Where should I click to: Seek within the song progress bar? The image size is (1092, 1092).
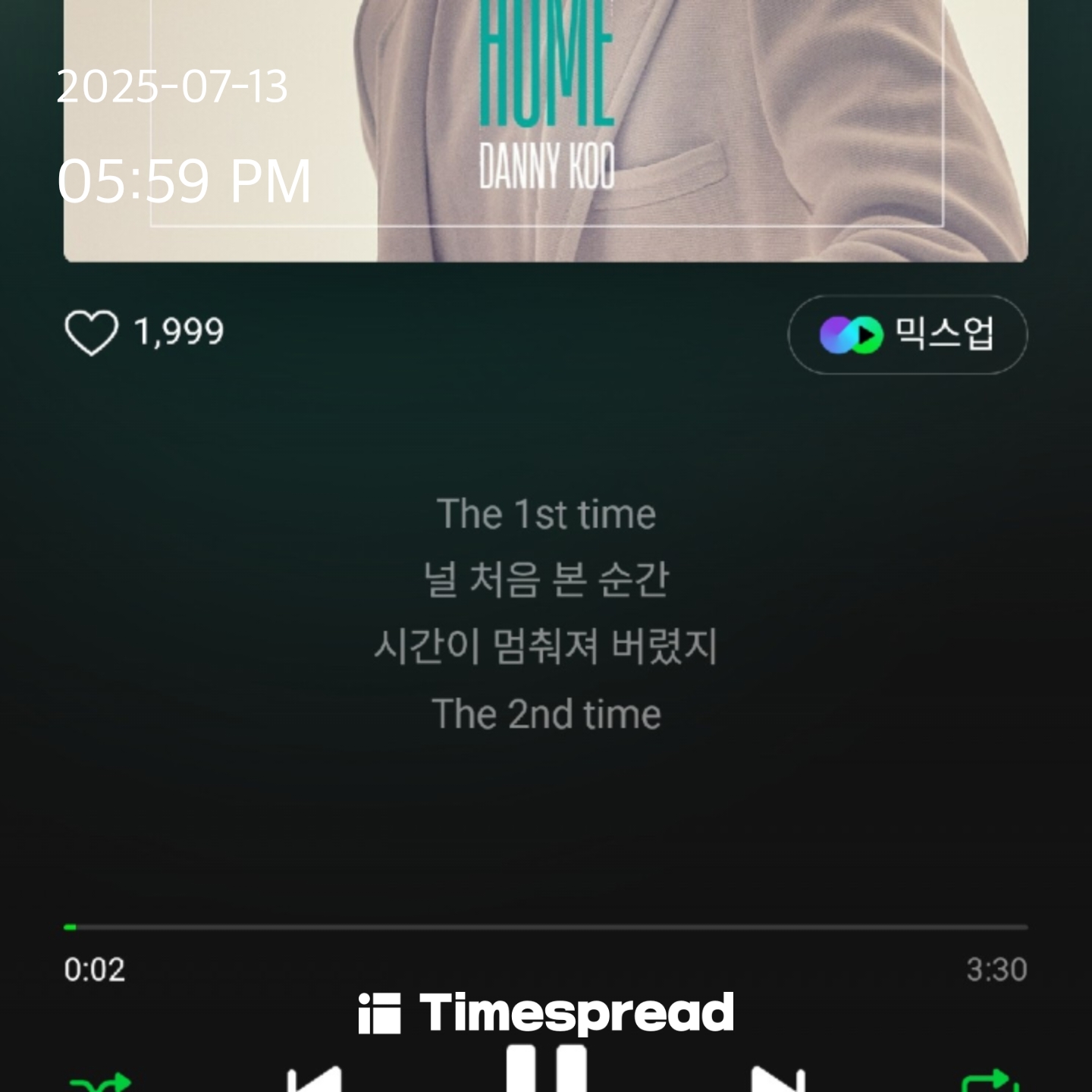click(x=546, y=927)
